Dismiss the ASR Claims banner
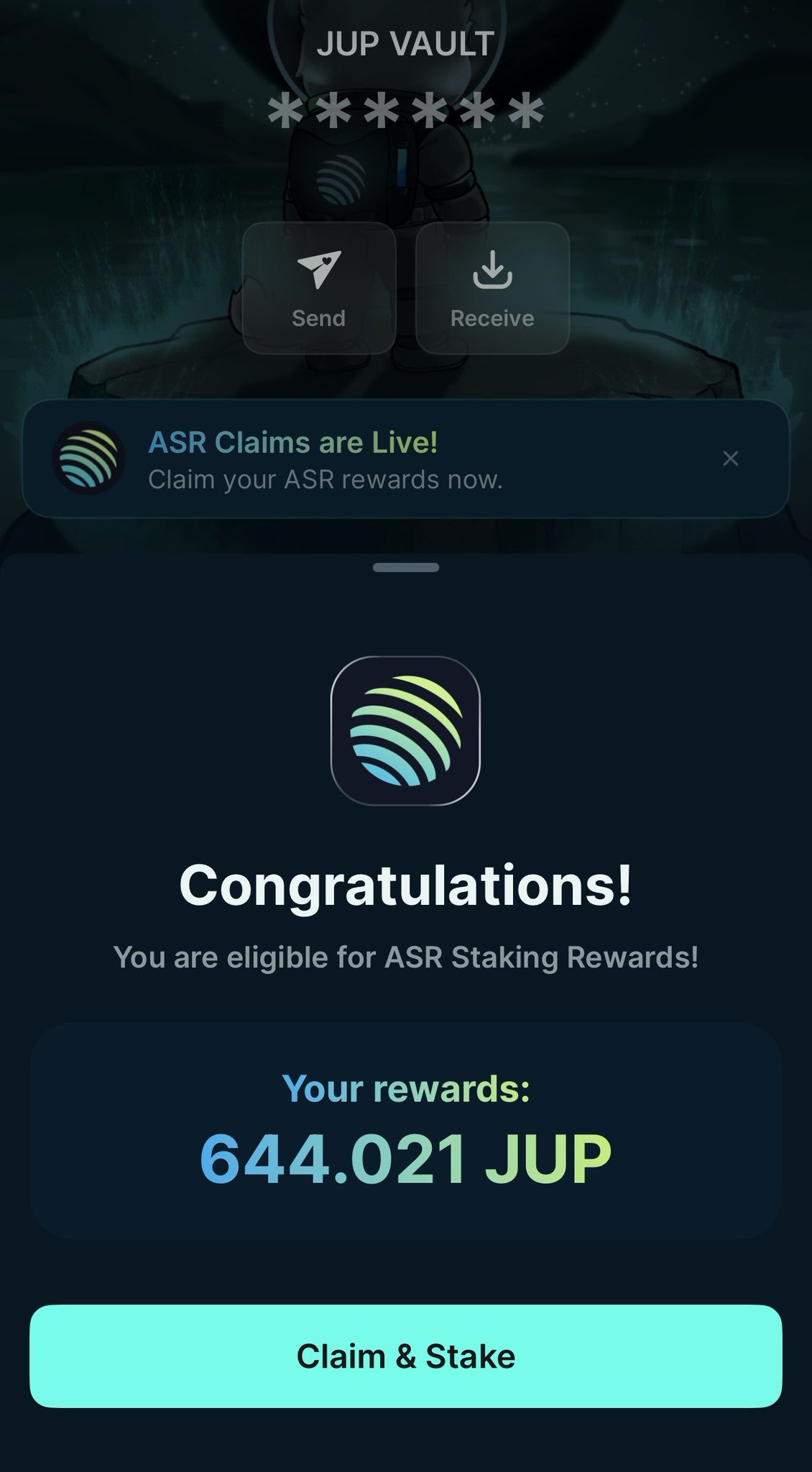The height and width of the screenshot is (1472, 812). tap(730, 459)
